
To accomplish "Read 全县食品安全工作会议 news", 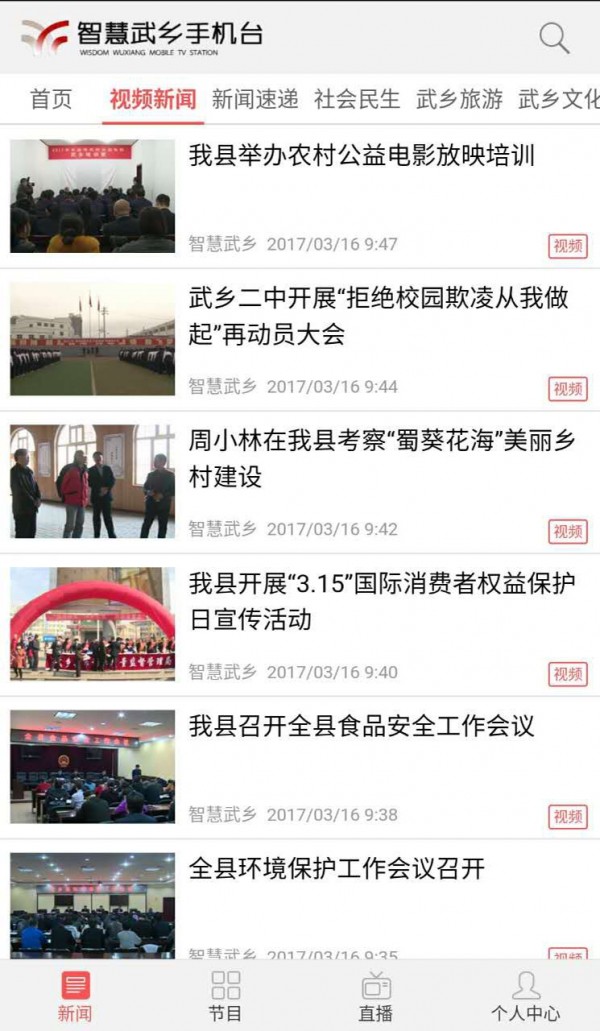I will tap(362, 726).
